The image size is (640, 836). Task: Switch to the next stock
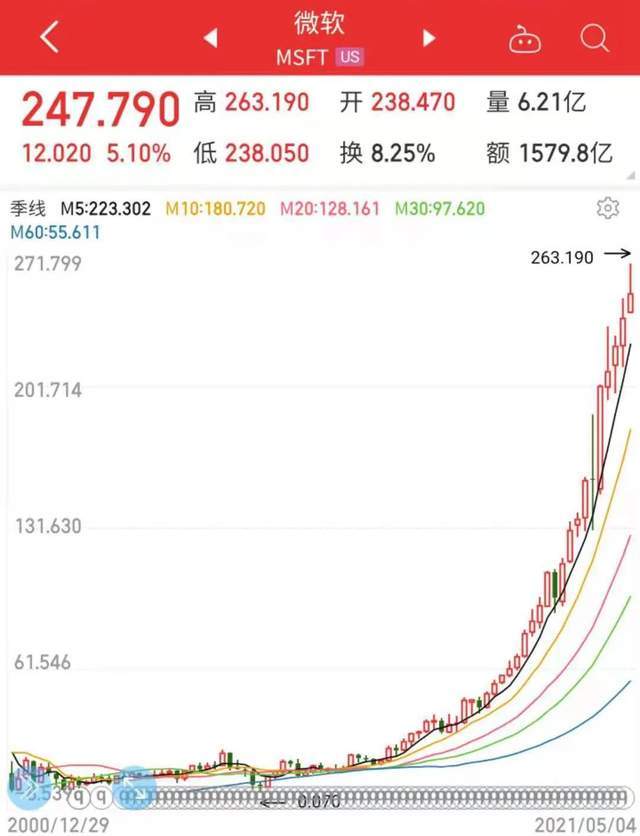[x=430, y=39]
